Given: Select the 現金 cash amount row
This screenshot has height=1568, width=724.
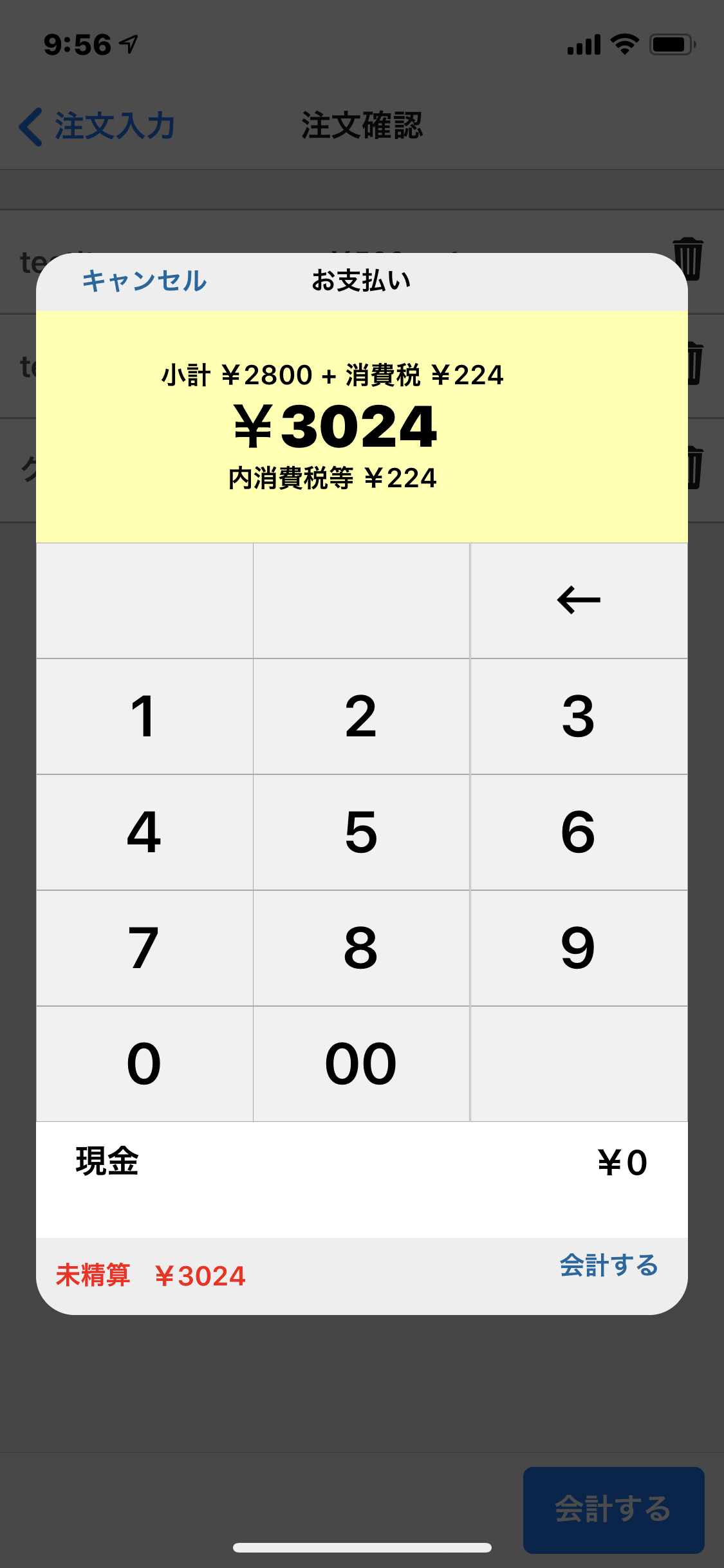Looking at the screenshot, I should 362,1162.
